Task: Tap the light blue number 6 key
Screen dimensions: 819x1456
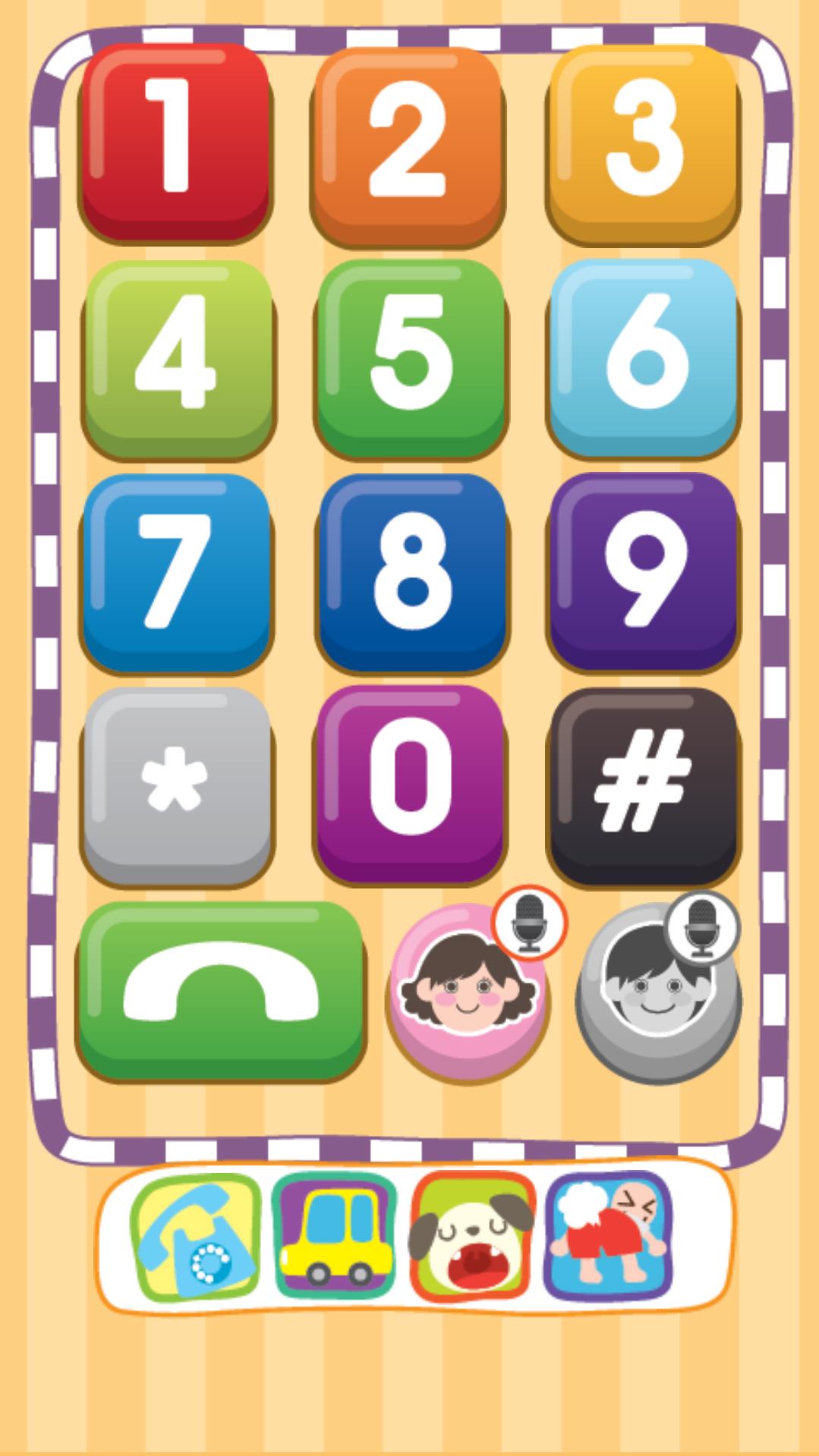Action: point(642,355)
